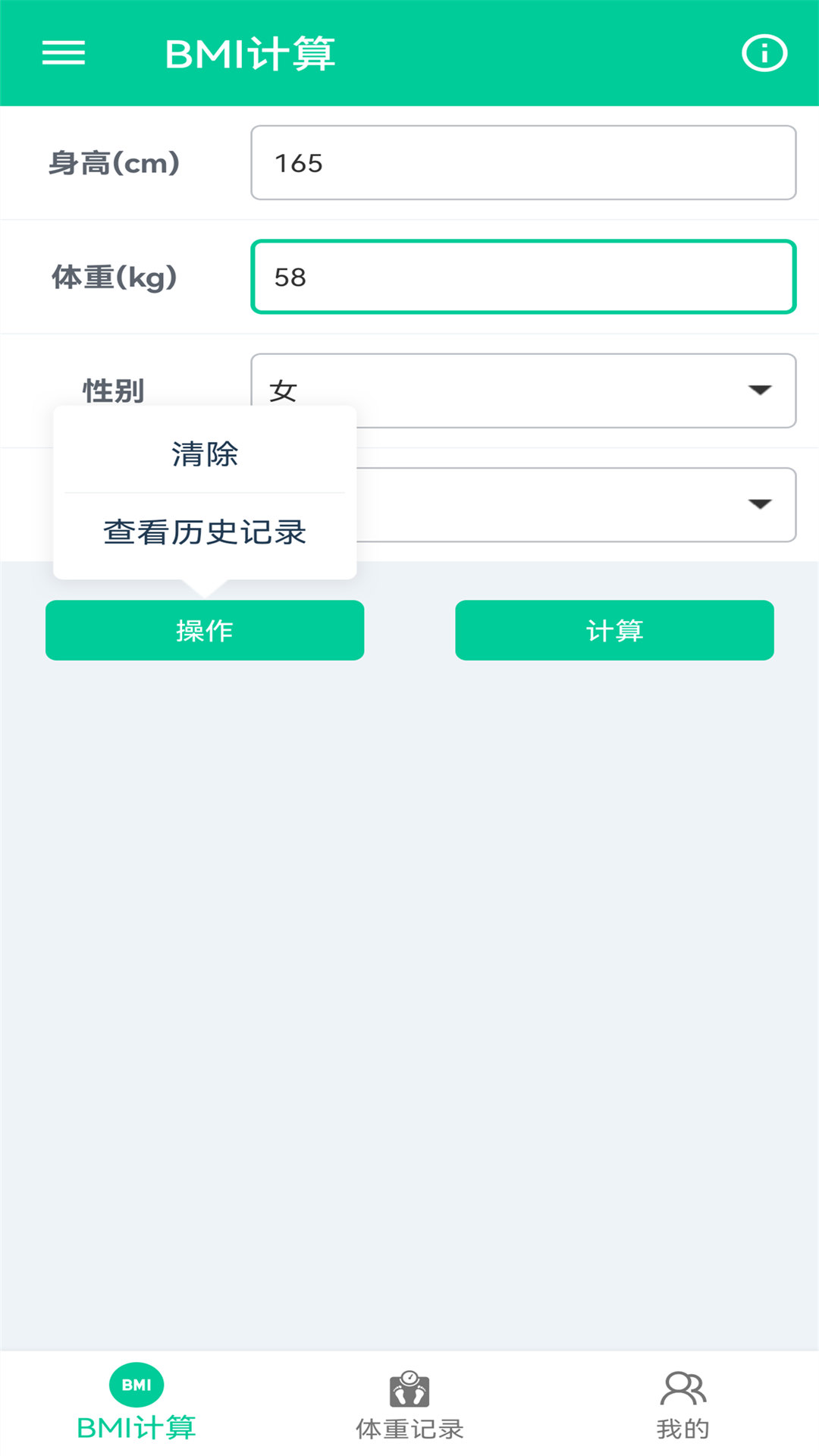Choose 清除 from the popup menu
Screen dimensions: 819x1456
pyautogui.click(x=204, y=454)
